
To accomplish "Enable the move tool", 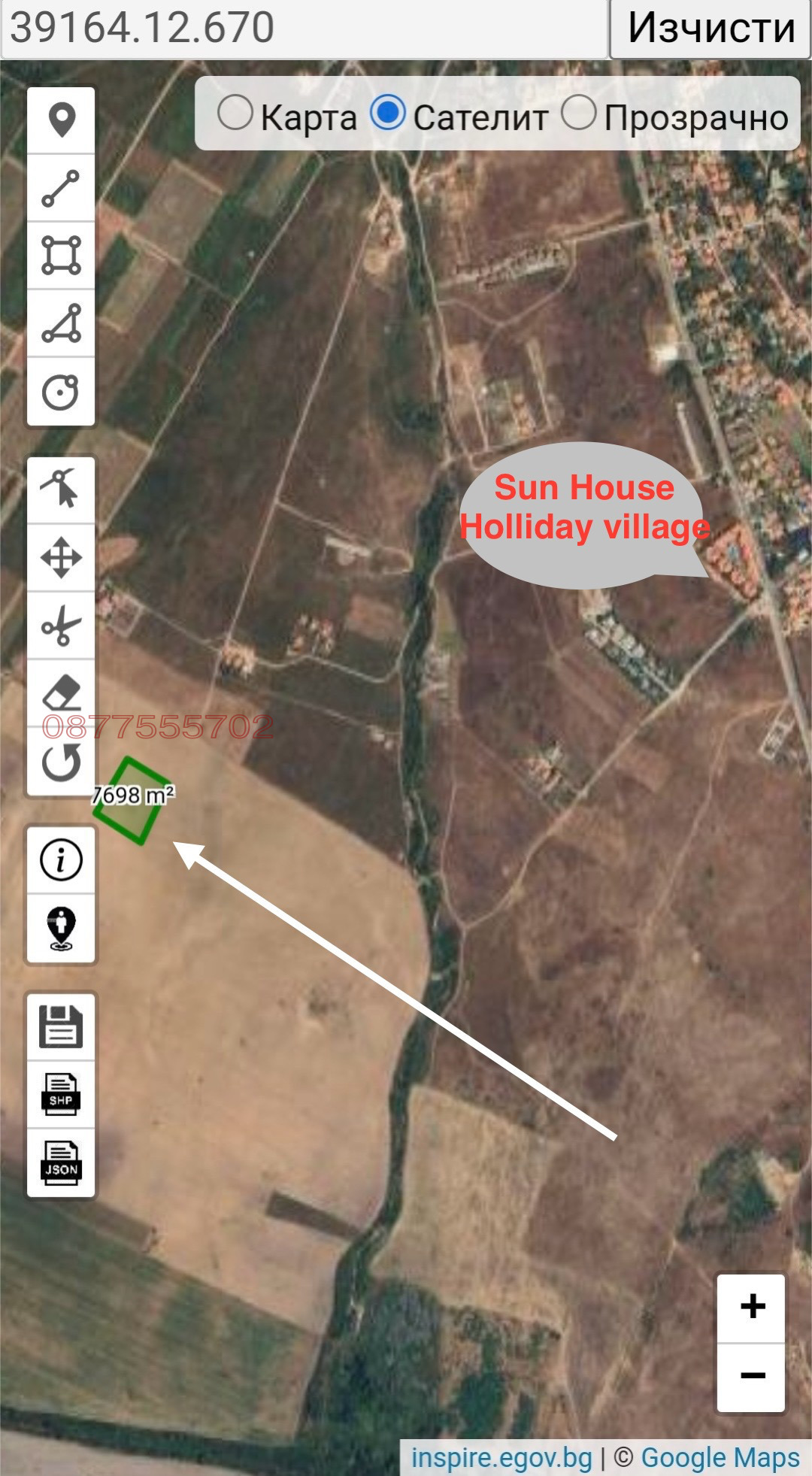I will 62,558.
